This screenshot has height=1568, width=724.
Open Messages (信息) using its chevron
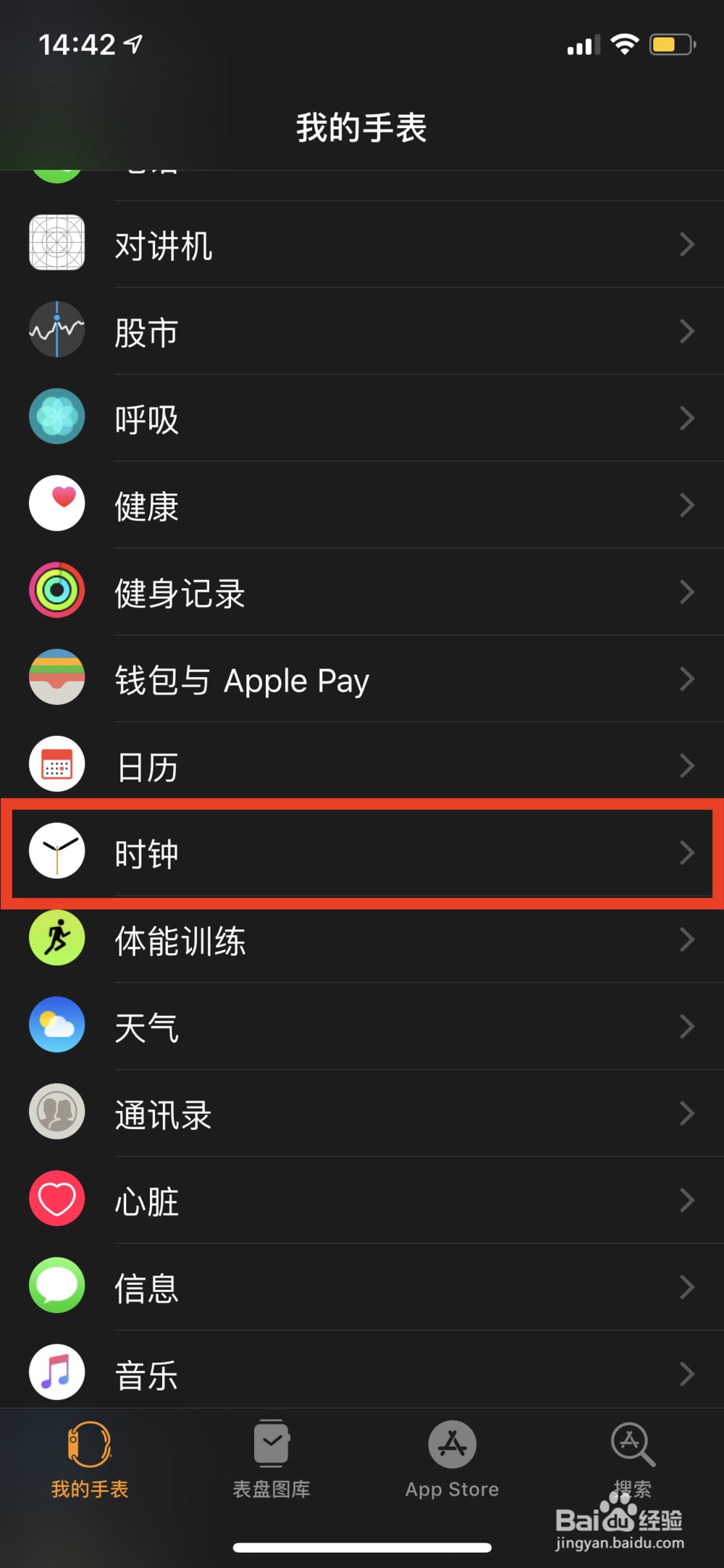coord(686,1286)
